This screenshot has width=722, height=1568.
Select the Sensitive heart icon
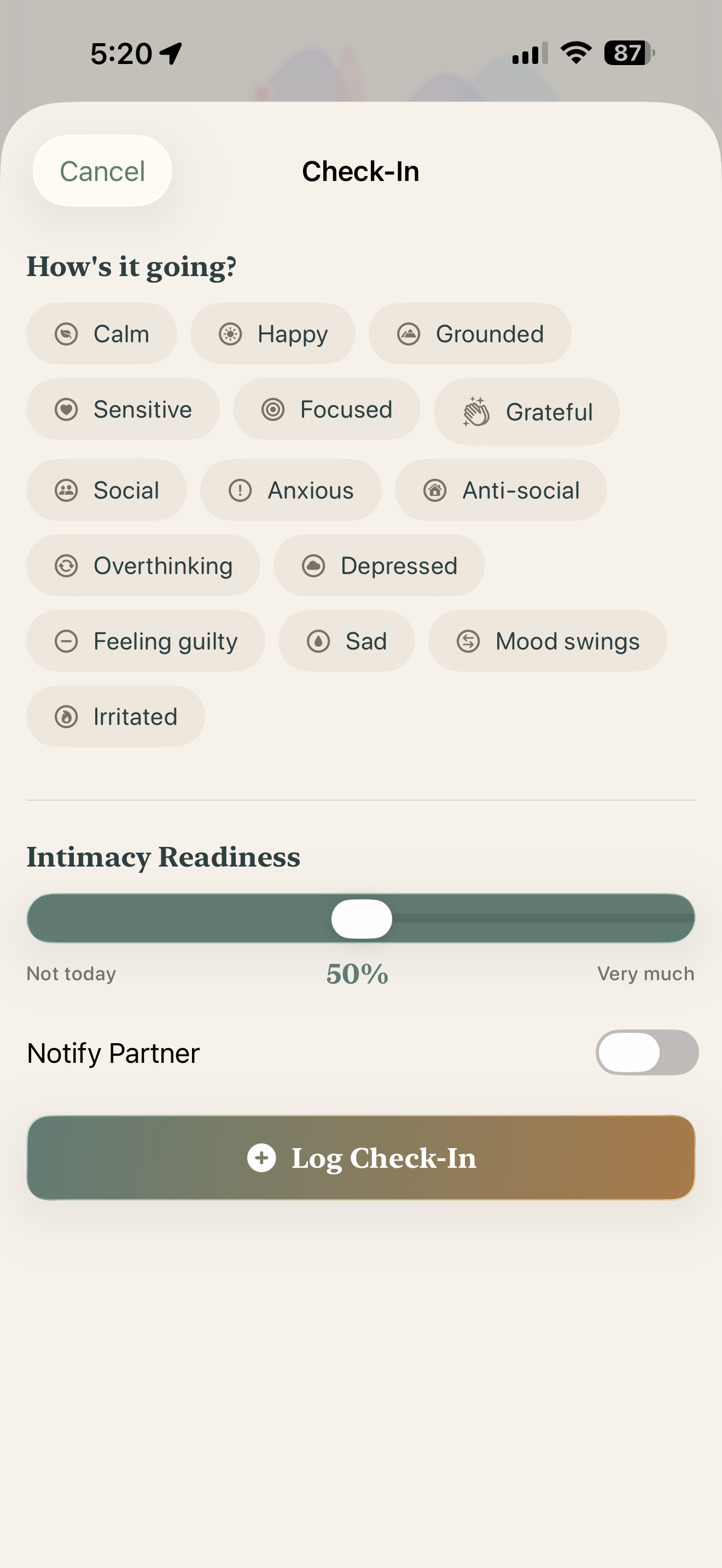pos(66,409)
